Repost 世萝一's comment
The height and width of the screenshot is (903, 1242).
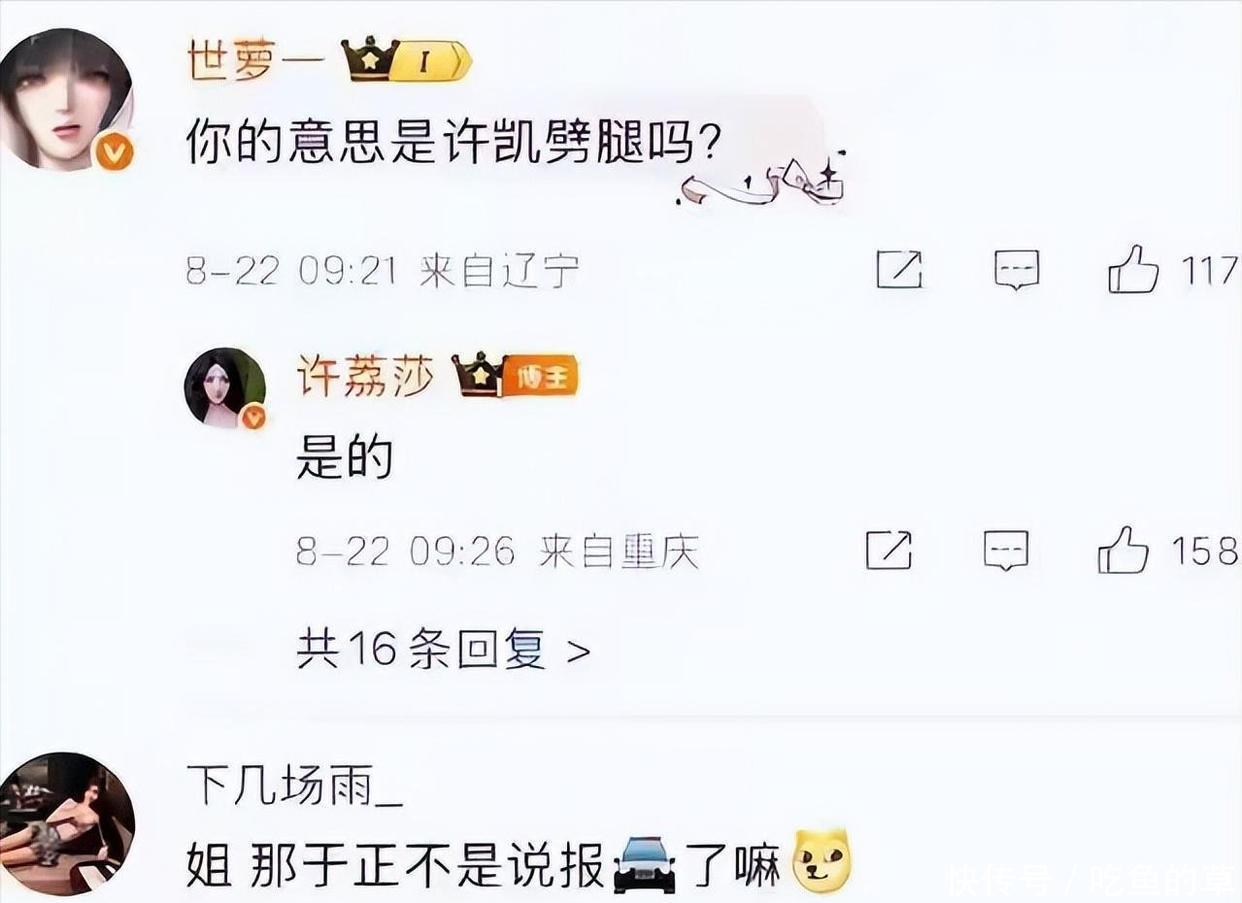point(898,270)
